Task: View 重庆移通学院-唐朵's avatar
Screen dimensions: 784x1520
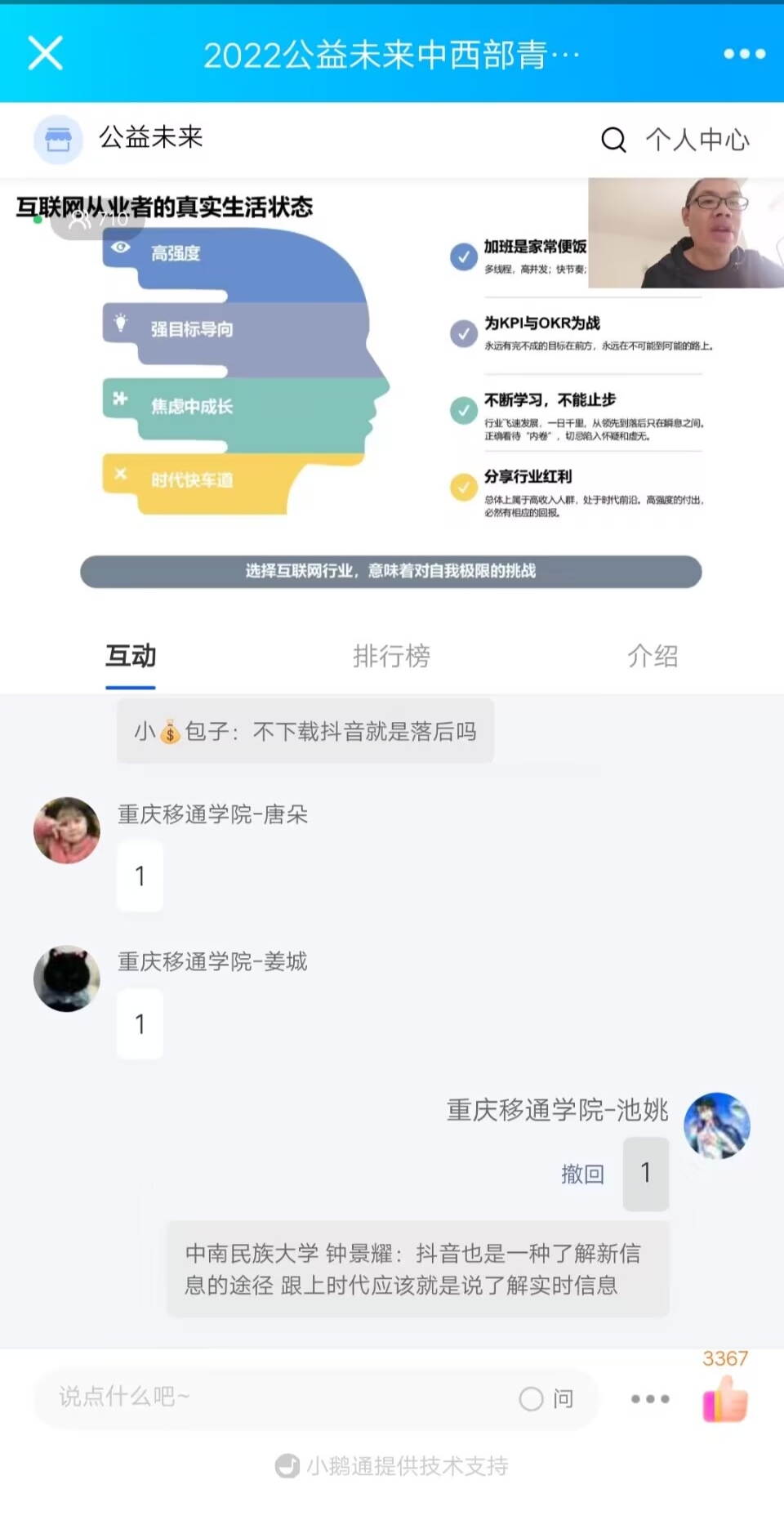Action: tap(67, 831)
